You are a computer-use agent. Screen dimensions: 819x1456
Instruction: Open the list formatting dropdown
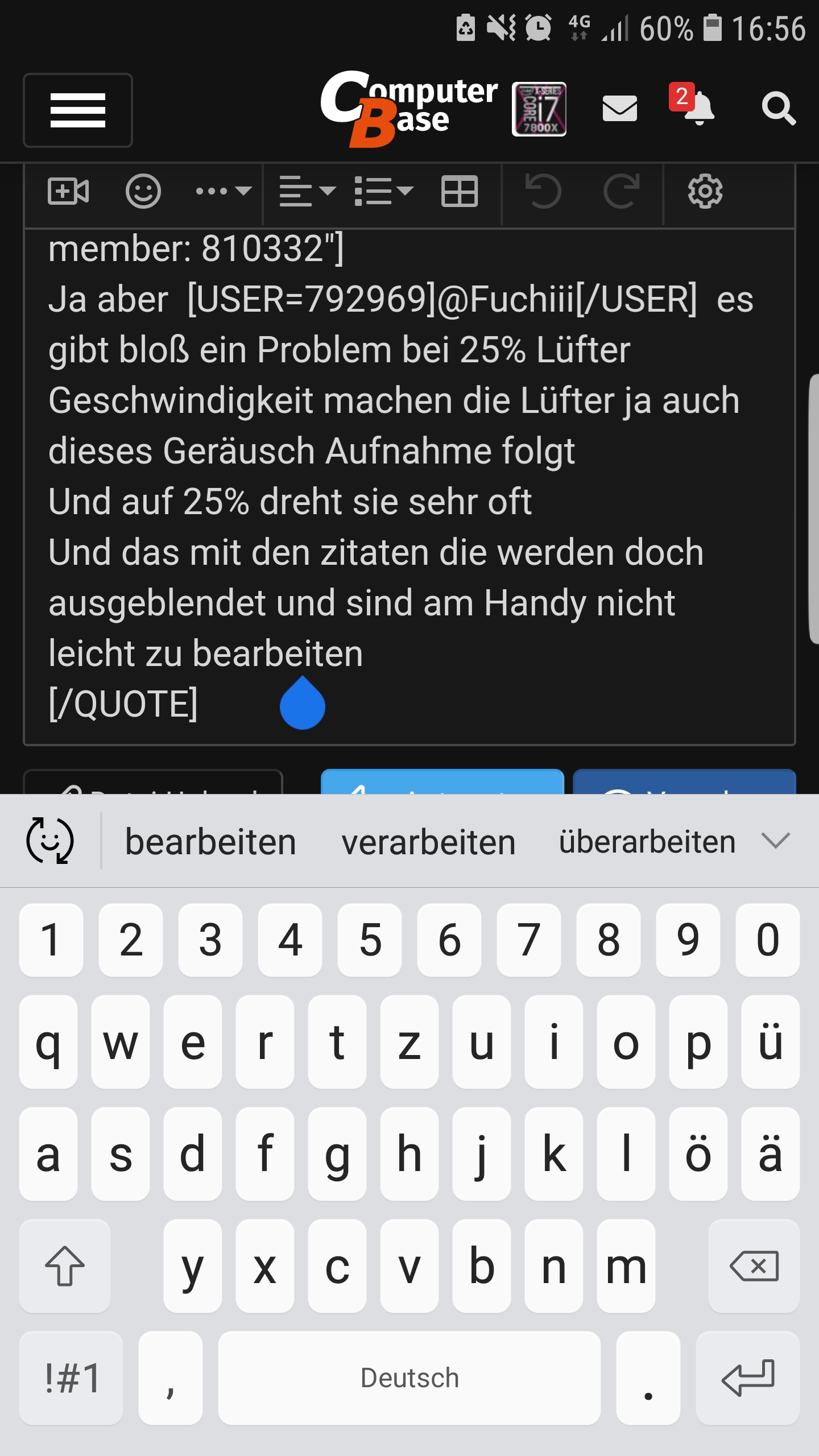click(383, 191)
